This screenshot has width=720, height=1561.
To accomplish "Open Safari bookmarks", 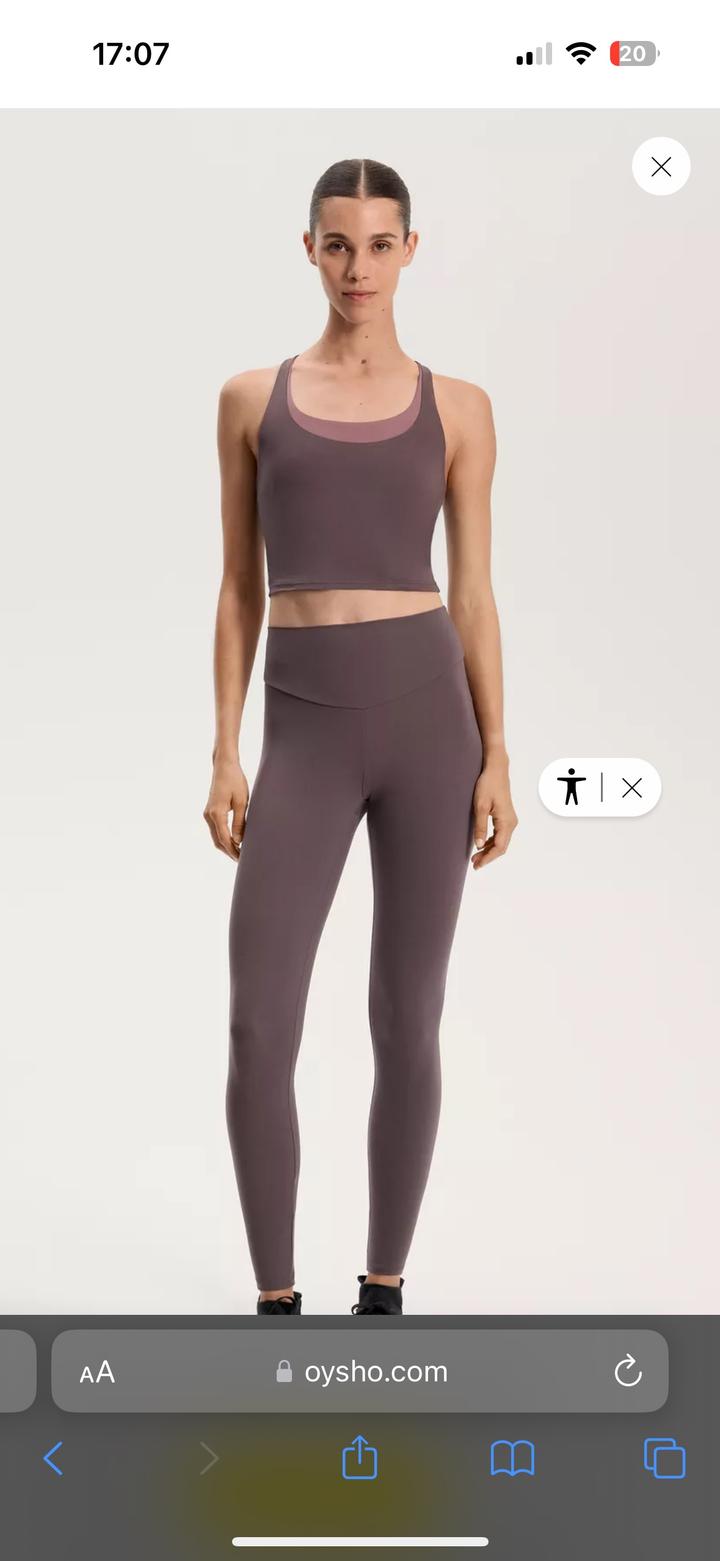I will 512,1458.
